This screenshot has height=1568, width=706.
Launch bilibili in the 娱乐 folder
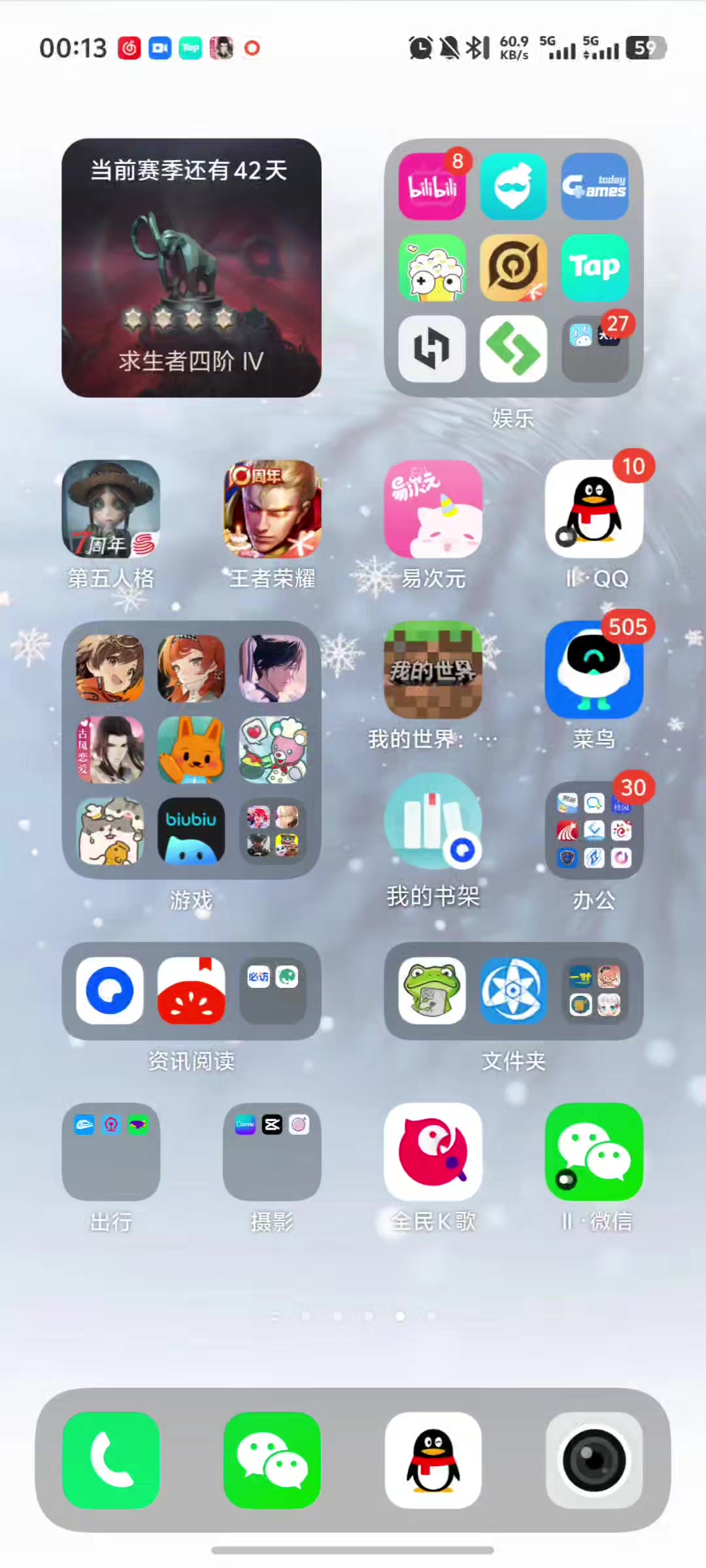[x=432, y=187]
